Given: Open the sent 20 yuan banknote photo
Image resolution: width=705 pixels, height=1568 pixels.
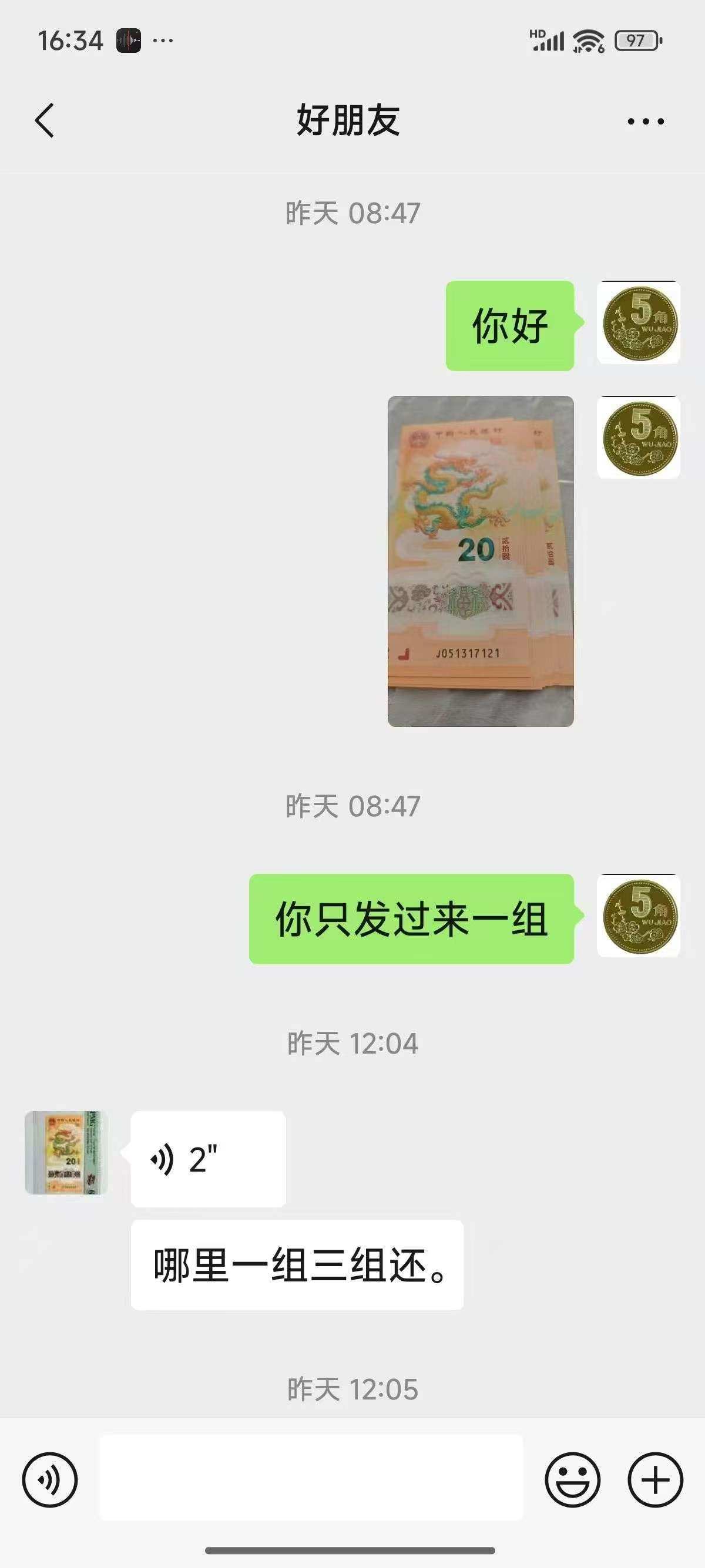Looking at the screenshot, I should tap(481, 561).
